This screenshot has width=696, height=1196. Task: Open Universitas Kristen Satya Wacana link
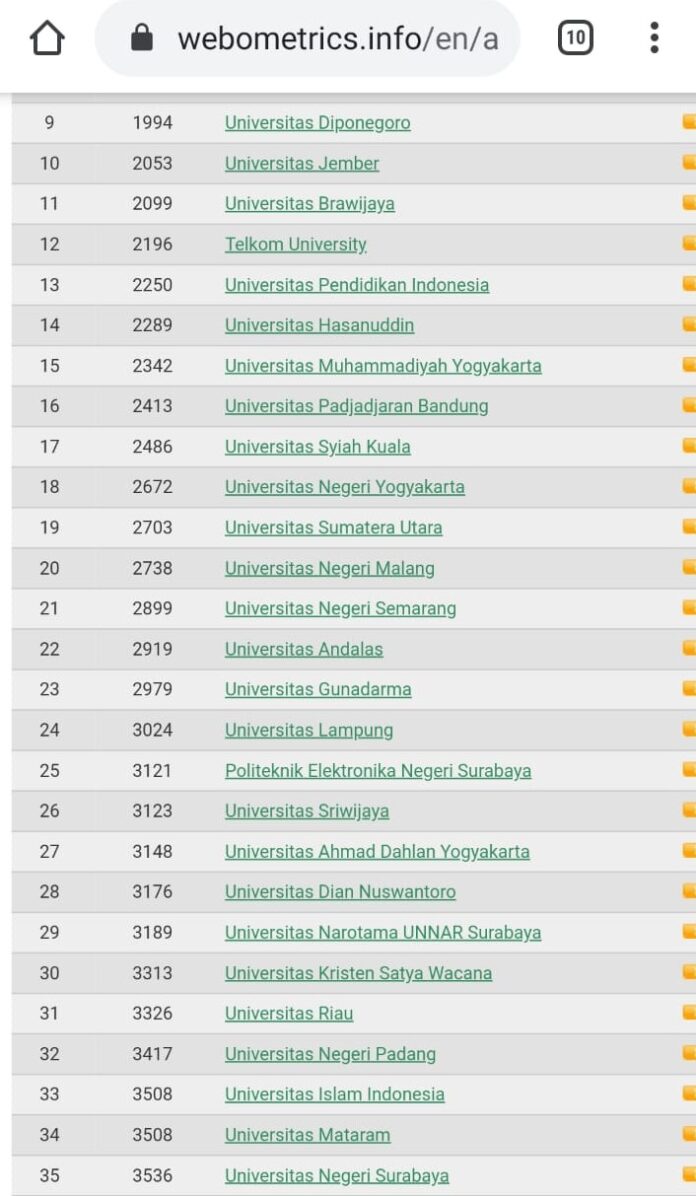(358, 973)
